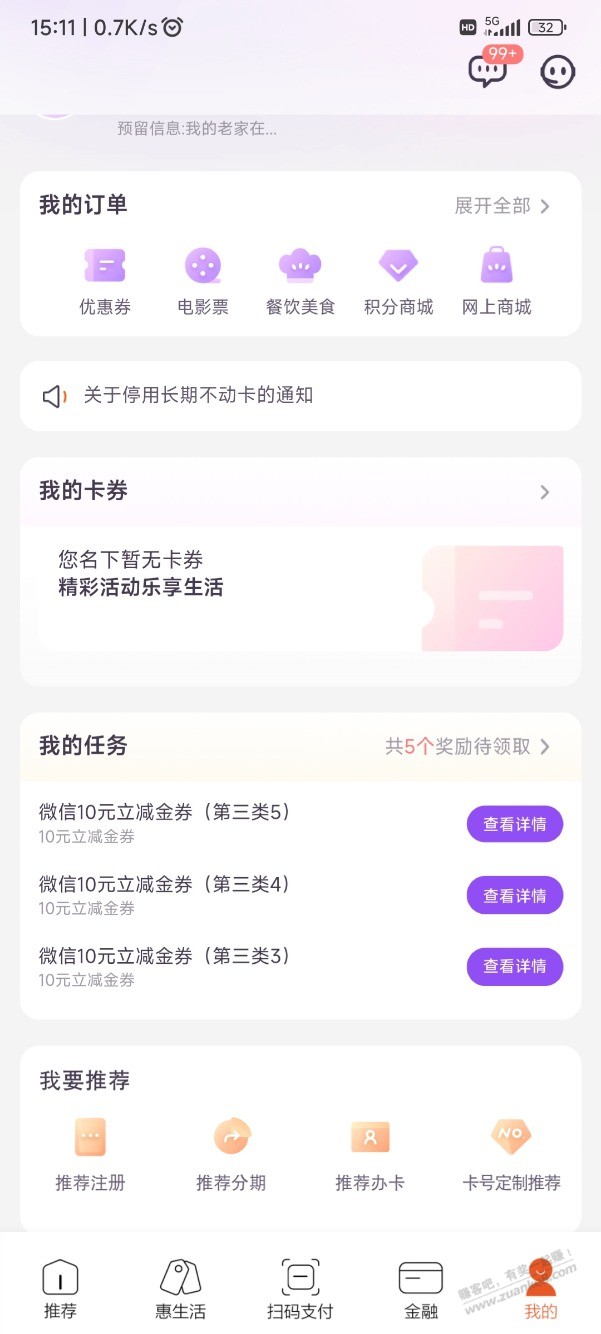Open 电影票 movie tickets
This screenshot has width=601, height=1334.
click(203, 281)
